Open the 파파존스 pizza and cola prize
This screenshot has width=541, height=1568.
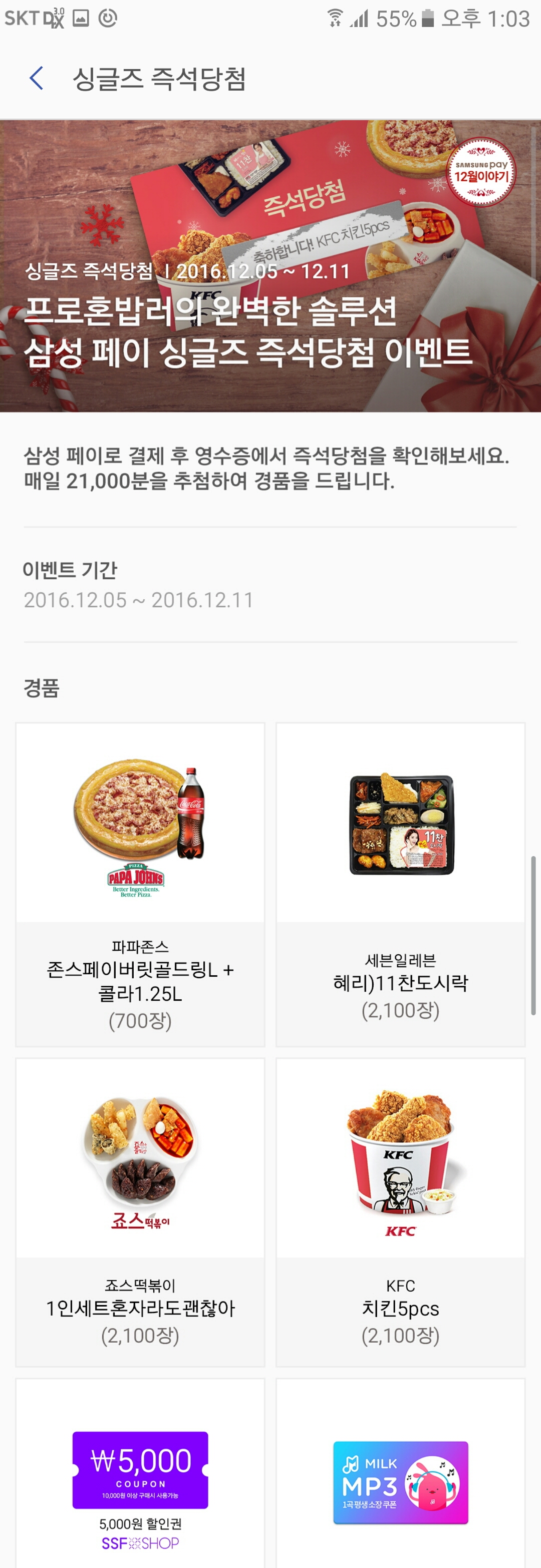[x=140, y=884]
